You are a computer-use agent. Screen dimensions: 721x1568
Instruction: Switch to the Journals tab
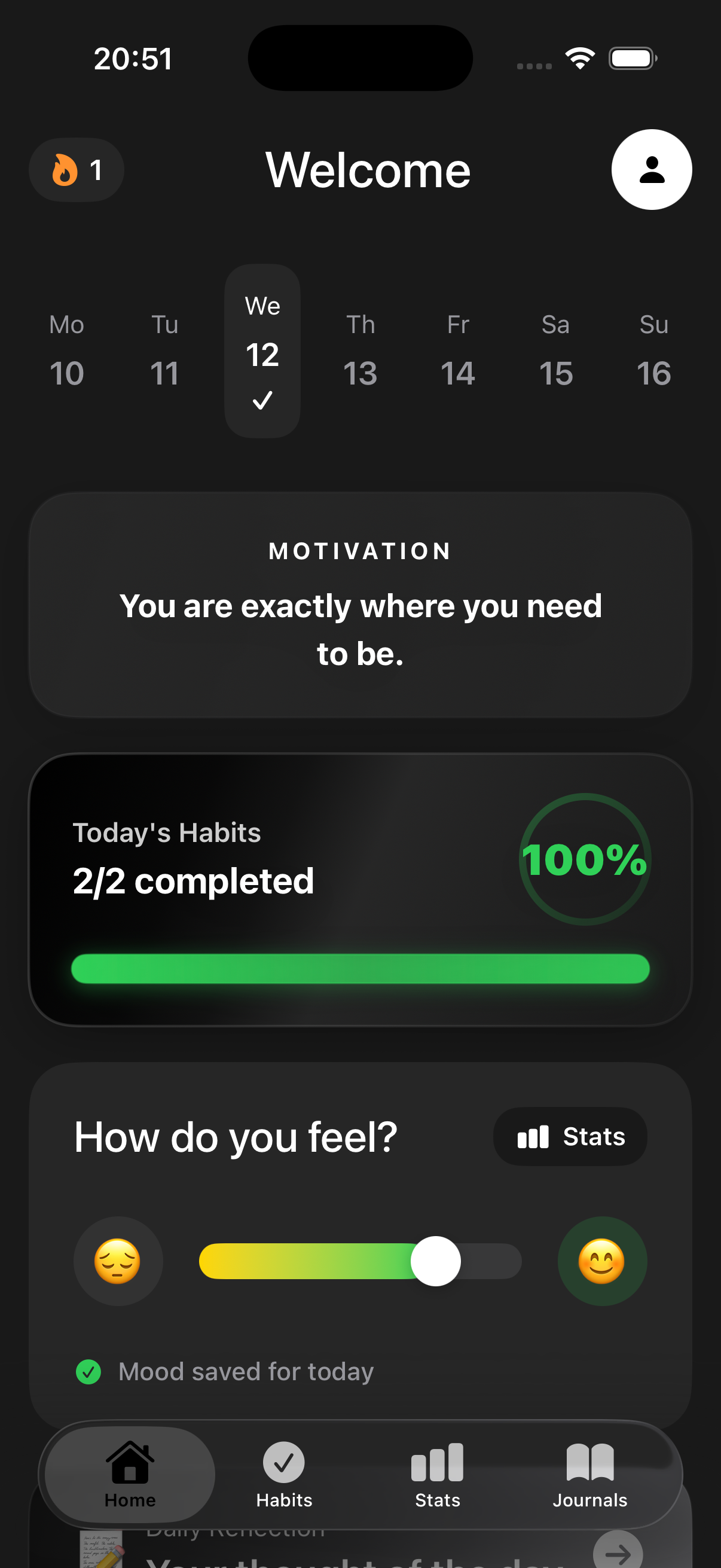pos(589,1474)
